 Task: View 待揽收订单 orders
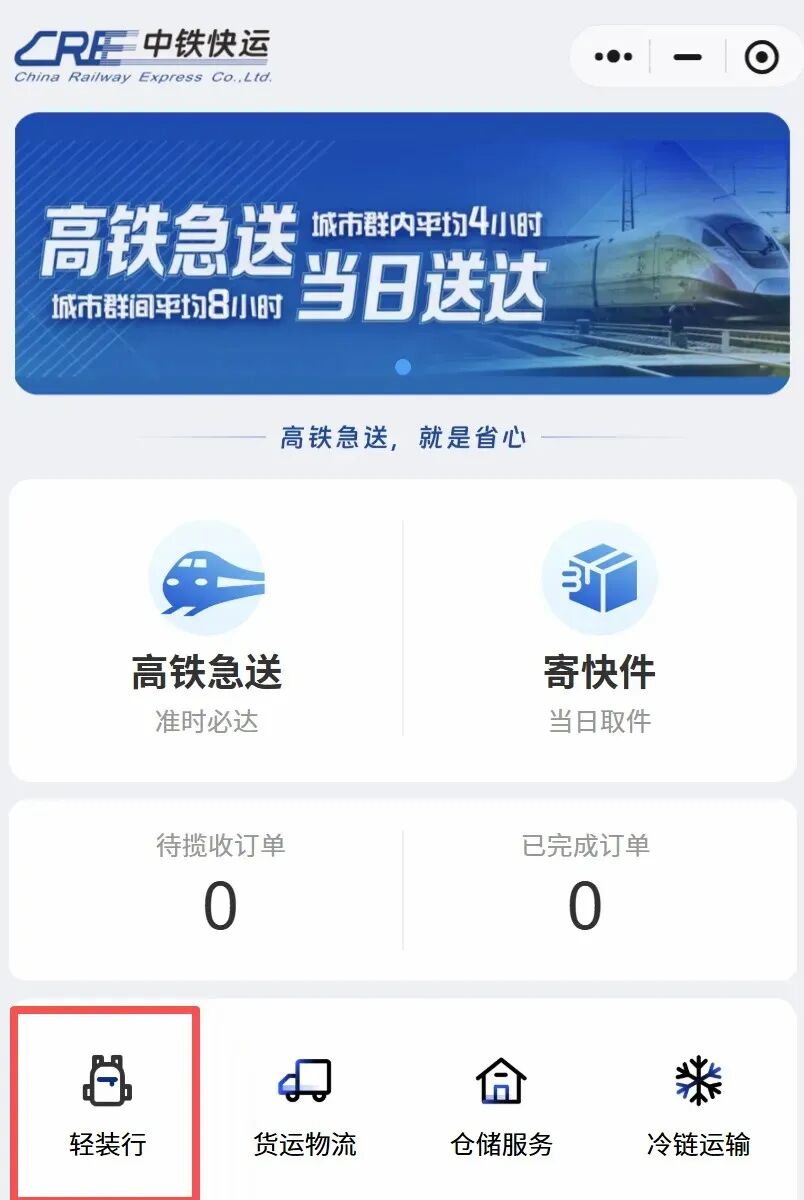pos(220,888)
